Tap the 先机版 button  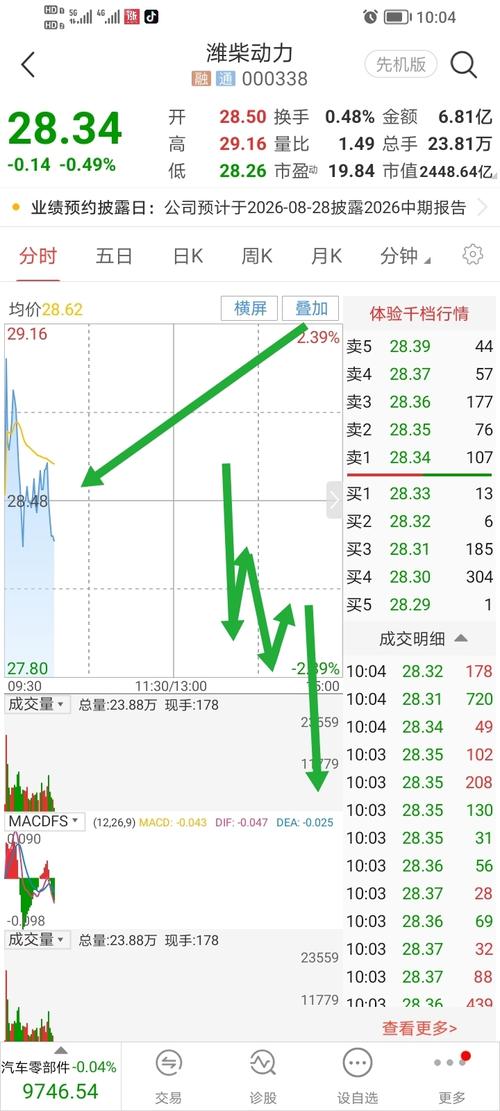[401, 64]
